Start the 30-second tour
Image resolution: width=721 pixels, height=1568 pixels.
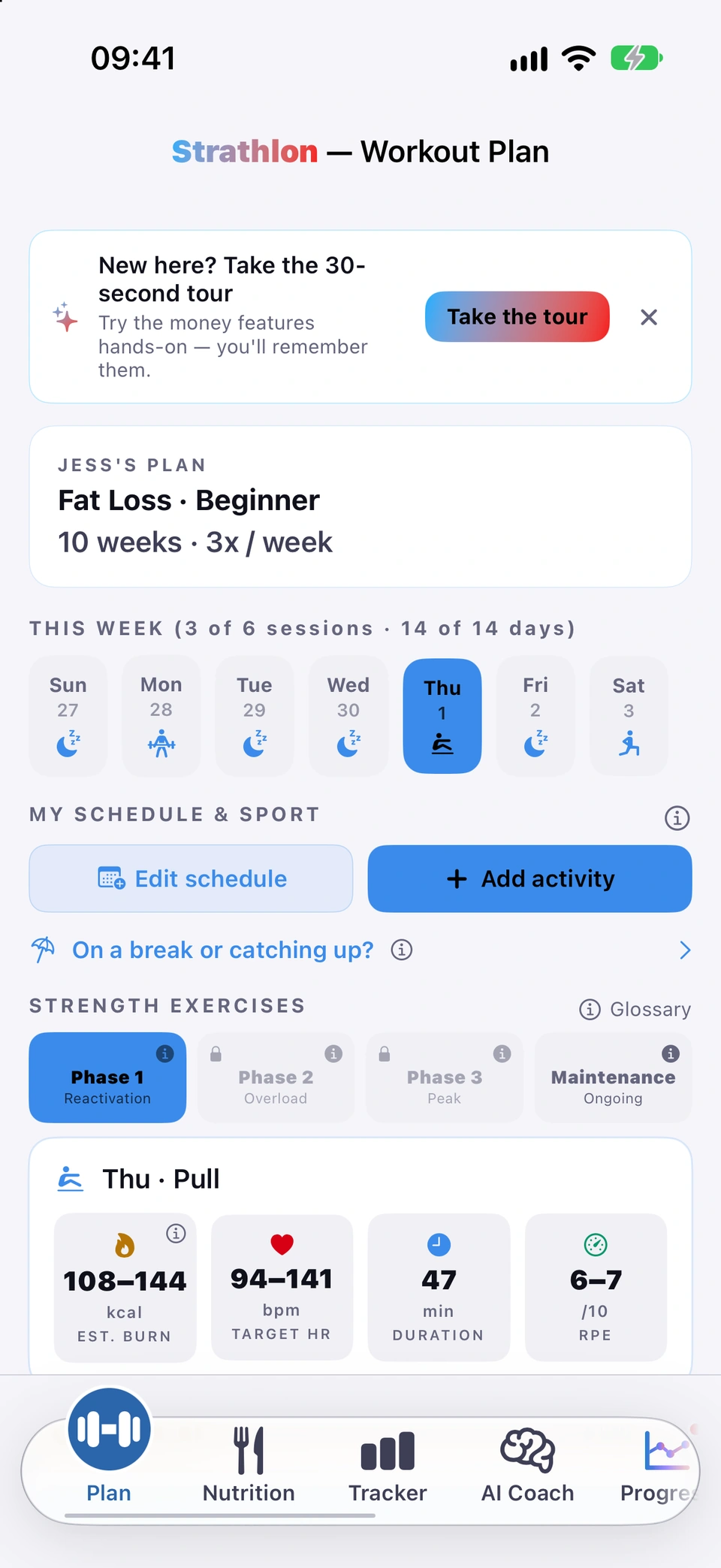(x=517, y=316)
